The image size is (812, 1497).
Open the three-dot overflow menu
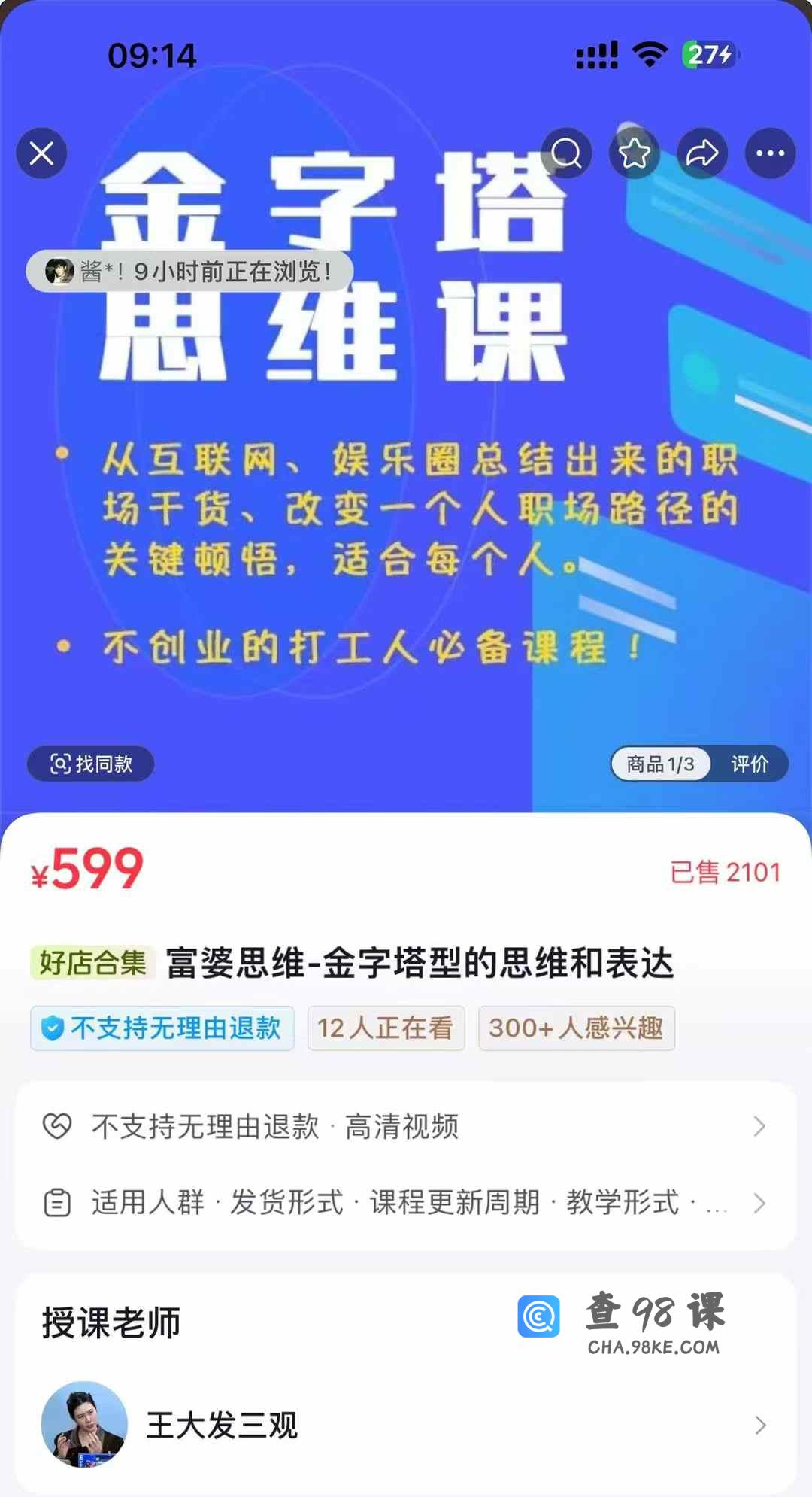(770, 153)
